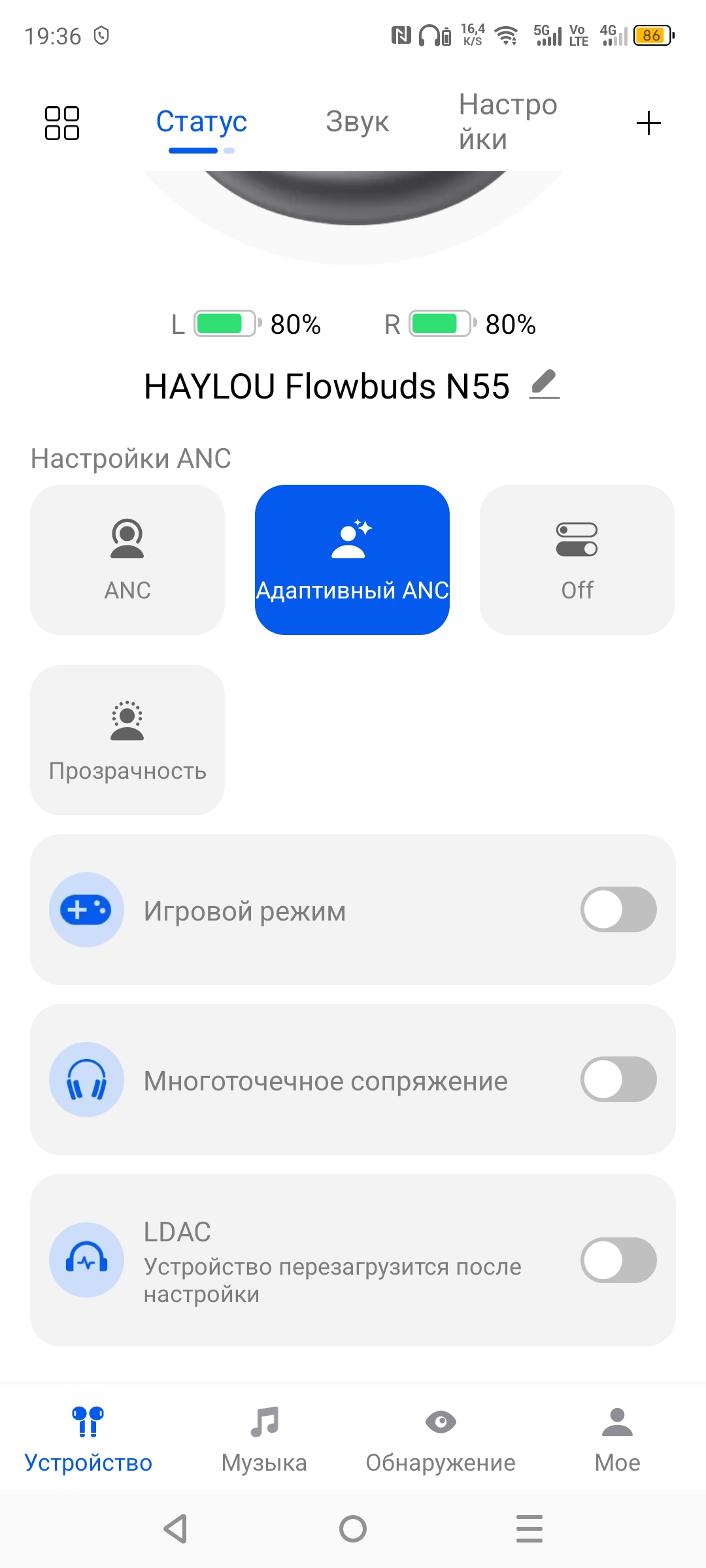706x1568 pixels.
Task: Select the Прозрачность mode
Action: (127, 740)
